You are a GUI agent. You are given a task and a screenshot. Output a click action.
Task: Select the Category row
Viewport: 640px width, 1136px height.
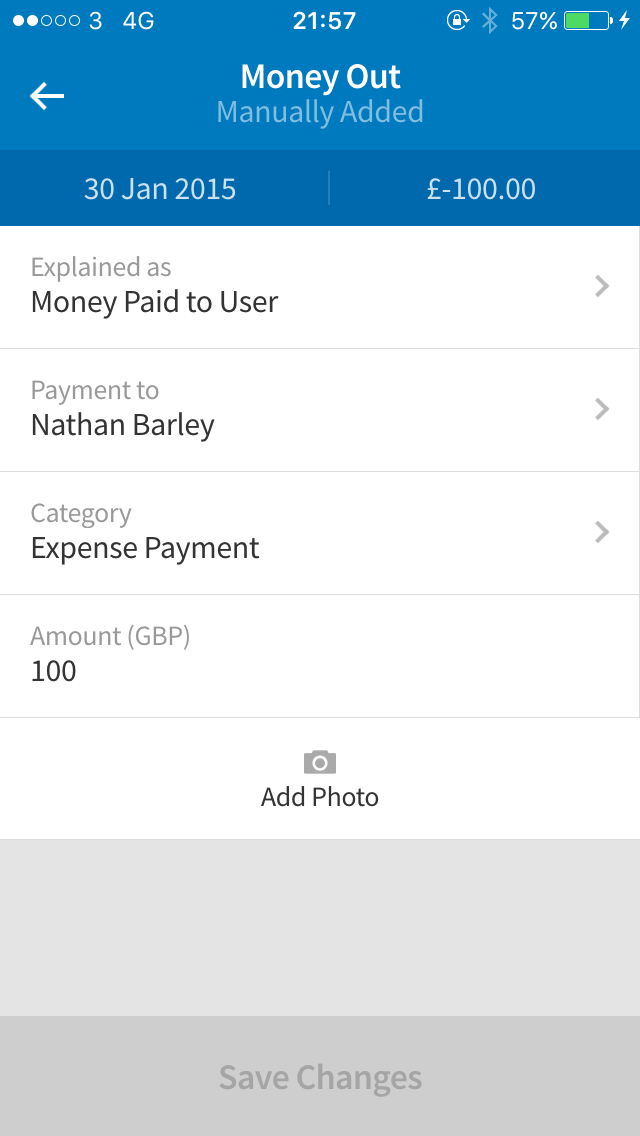coord(320,533)
